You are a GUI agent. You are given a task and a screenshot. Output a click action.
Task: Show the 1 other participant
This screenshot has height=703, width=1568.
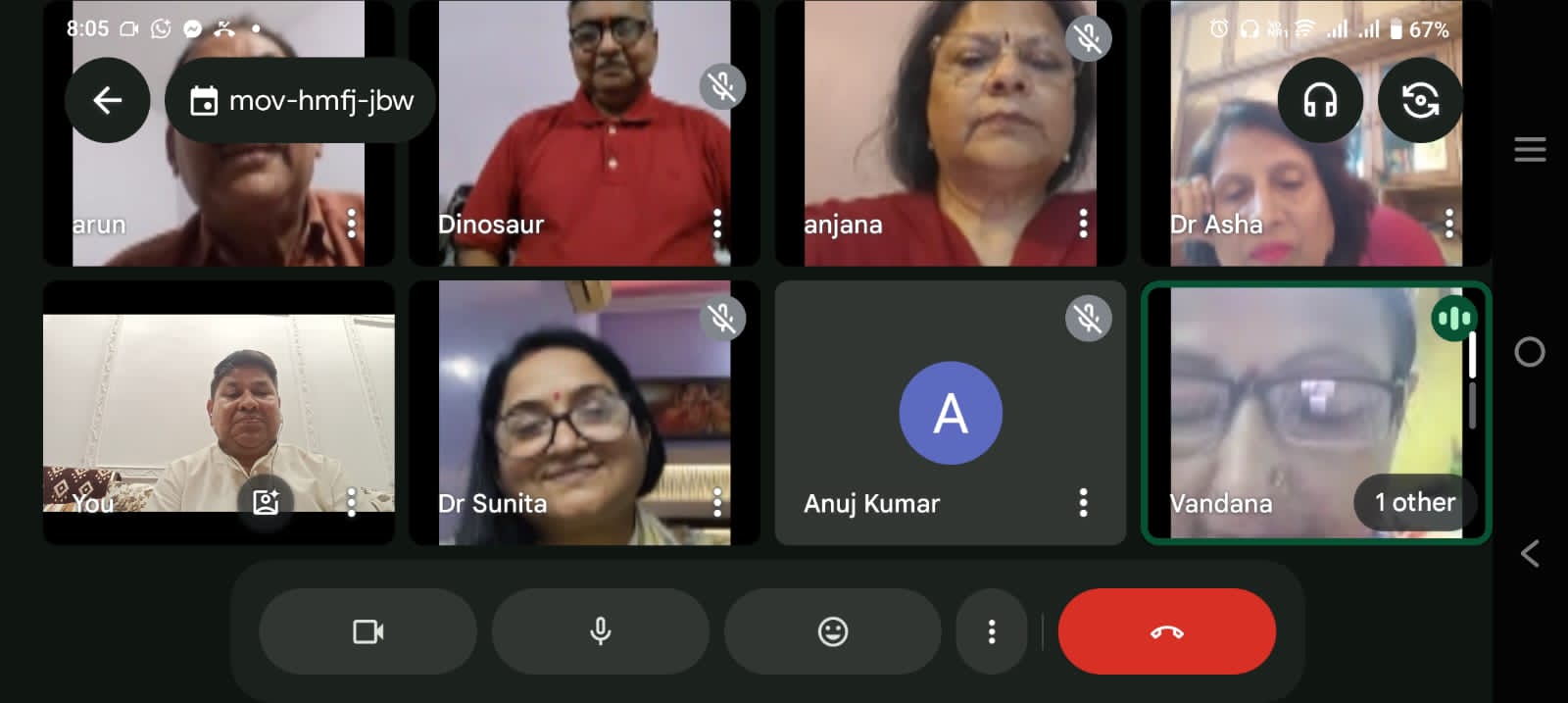tap(1414, 503)
